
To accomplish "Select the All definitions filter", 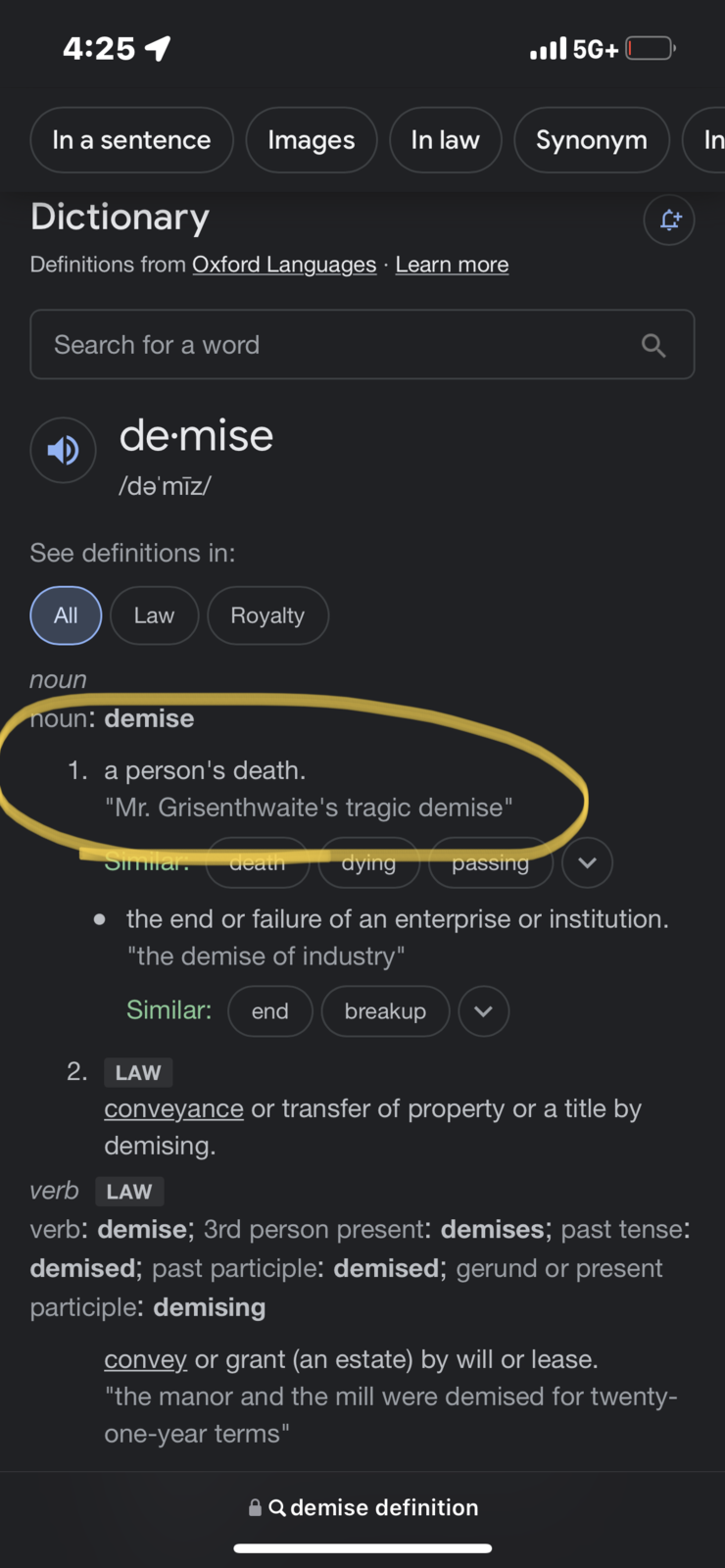I will pyautogui.click(x=66, y=615).
